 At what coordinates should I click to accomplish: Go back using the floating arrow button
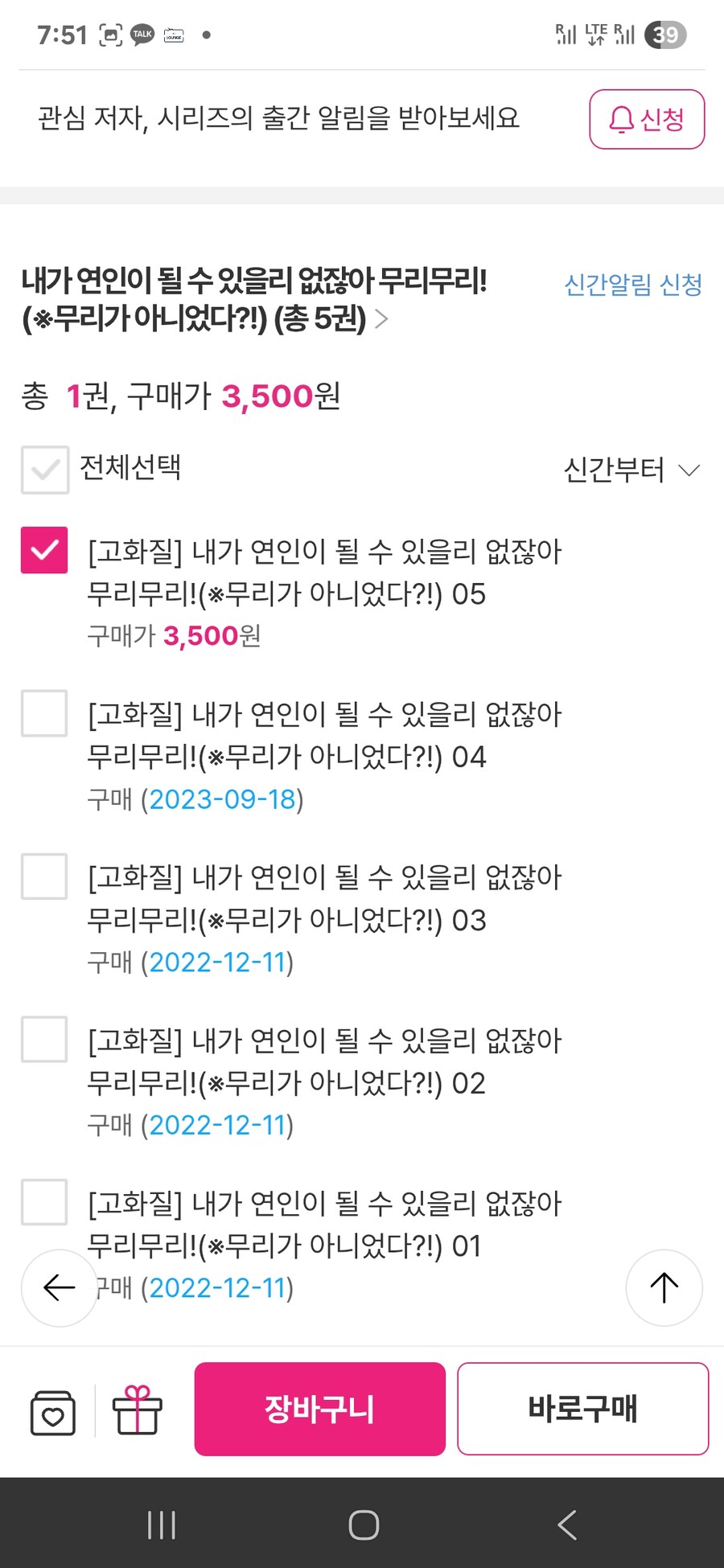59,1287
